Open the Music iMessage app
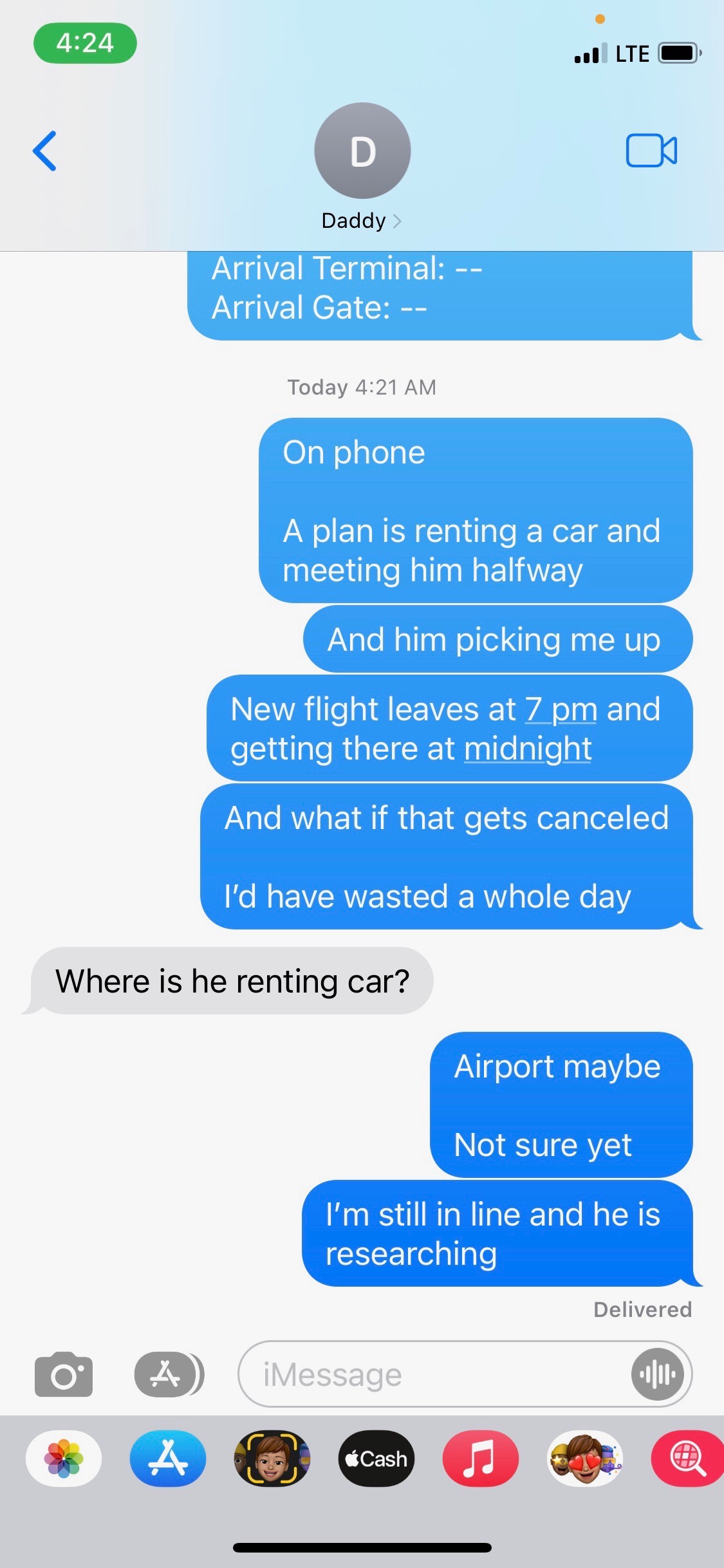 pyautogui.click(x=480, y=1458)
